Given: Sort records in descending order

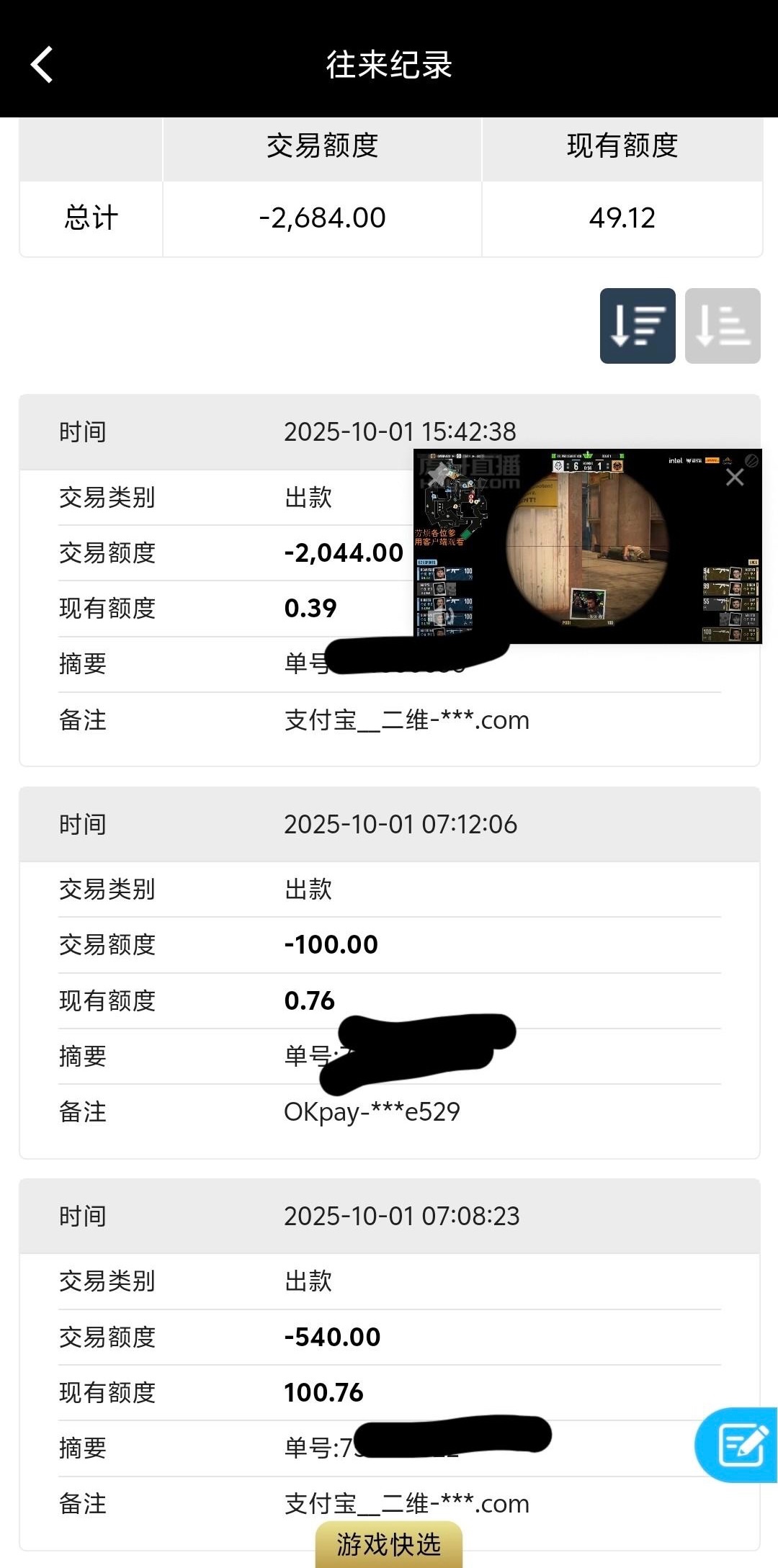Looking at the screenshot, I should pos(638,326).
